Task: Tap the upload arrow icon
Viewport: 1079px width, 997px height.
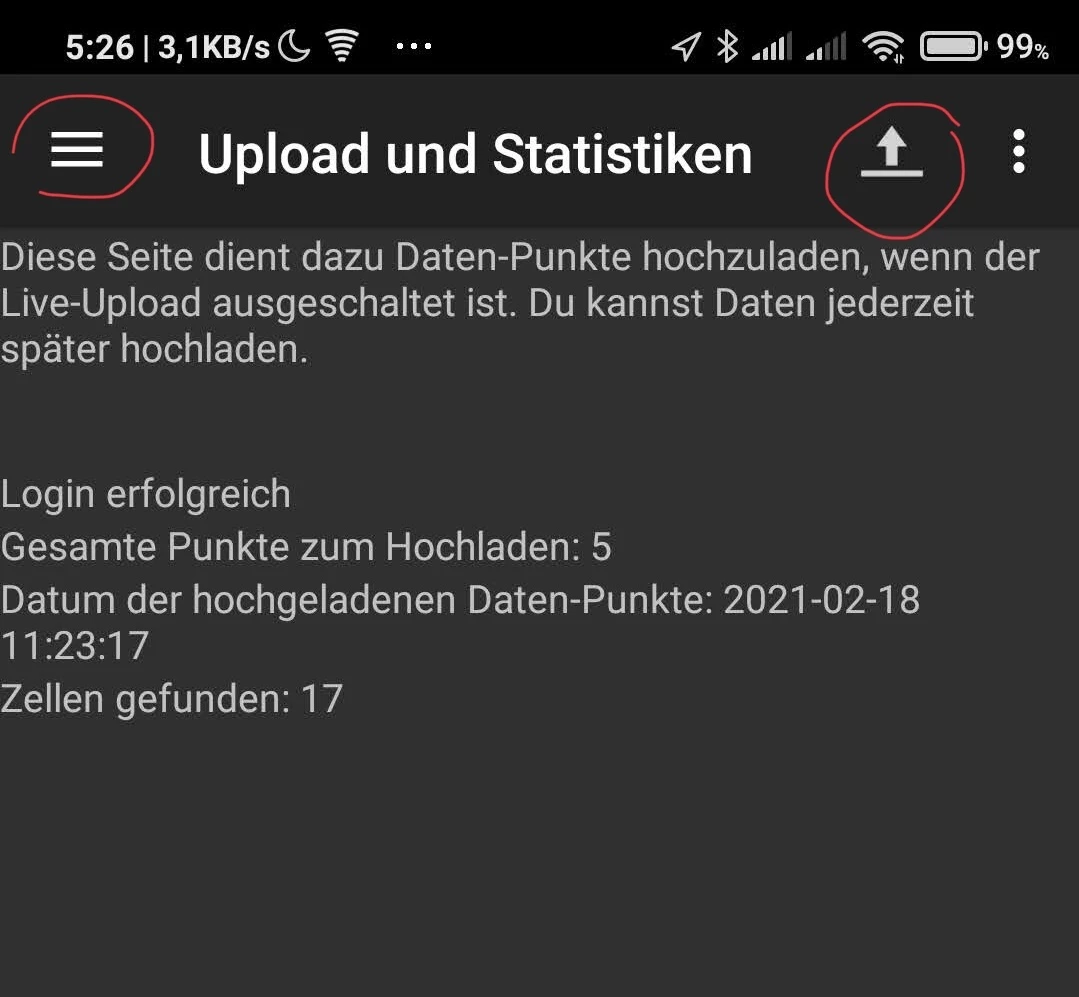Action: (x=891, y=153)
